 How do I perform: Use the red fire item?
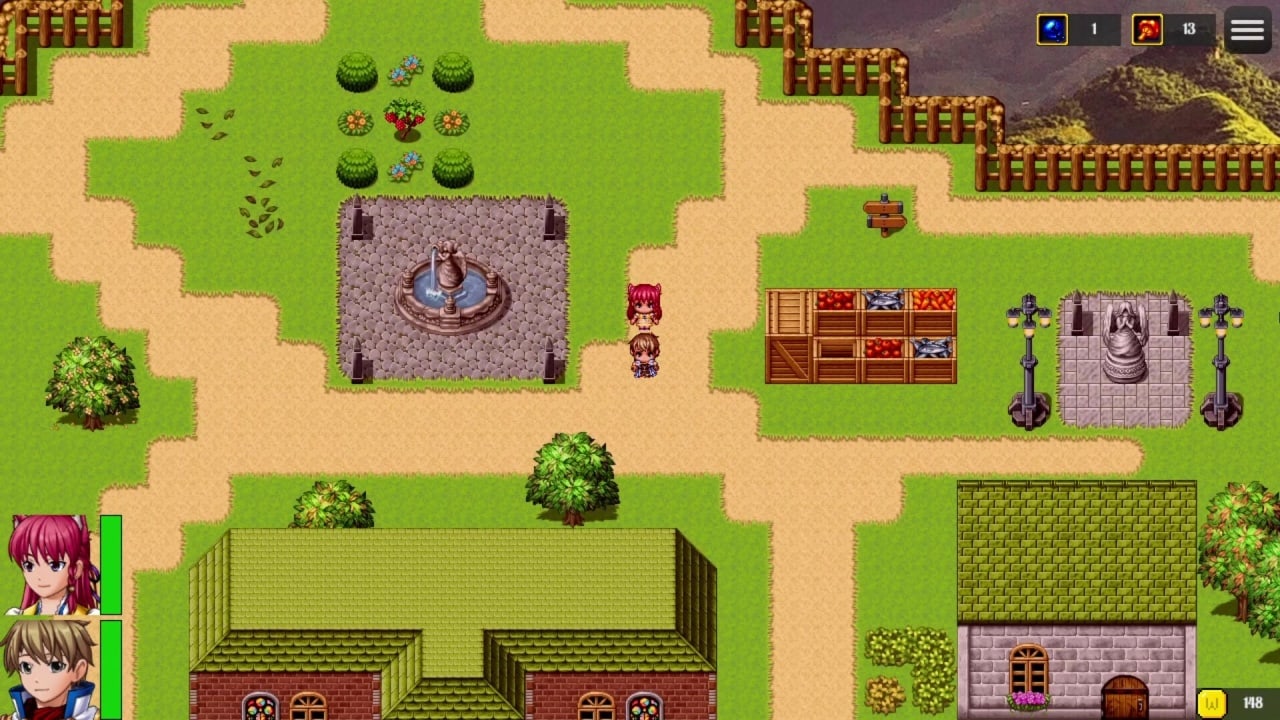1147,30
